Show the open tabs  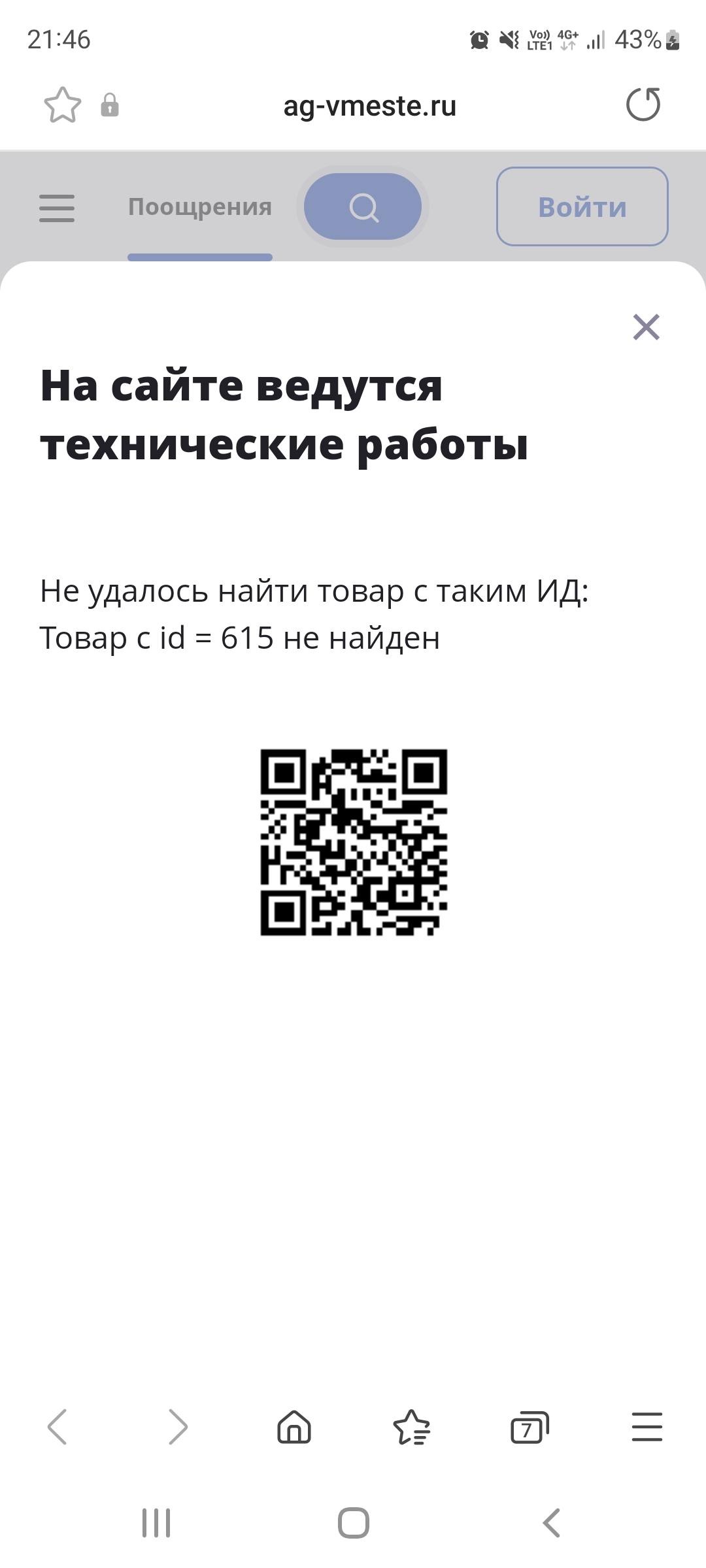point(529,1426)
